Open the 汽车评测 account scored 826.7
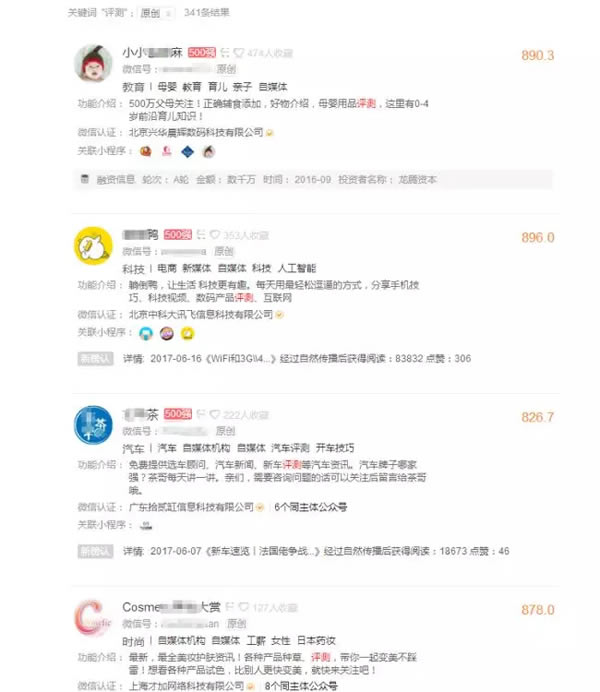 coord(138,413)
